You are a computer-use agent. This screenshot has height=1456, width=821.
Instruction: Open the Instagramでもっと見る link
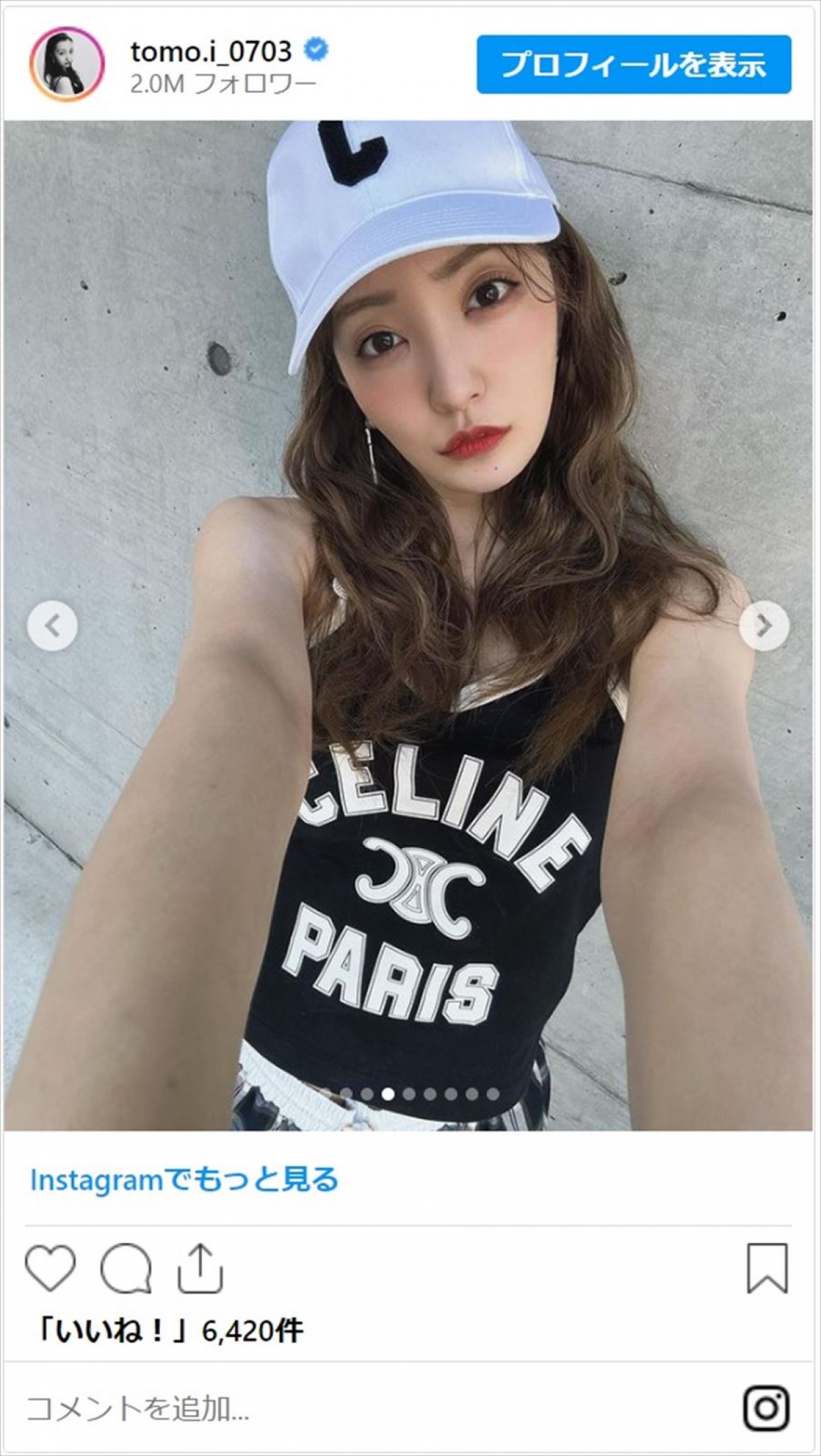(x=185, y=1179)
